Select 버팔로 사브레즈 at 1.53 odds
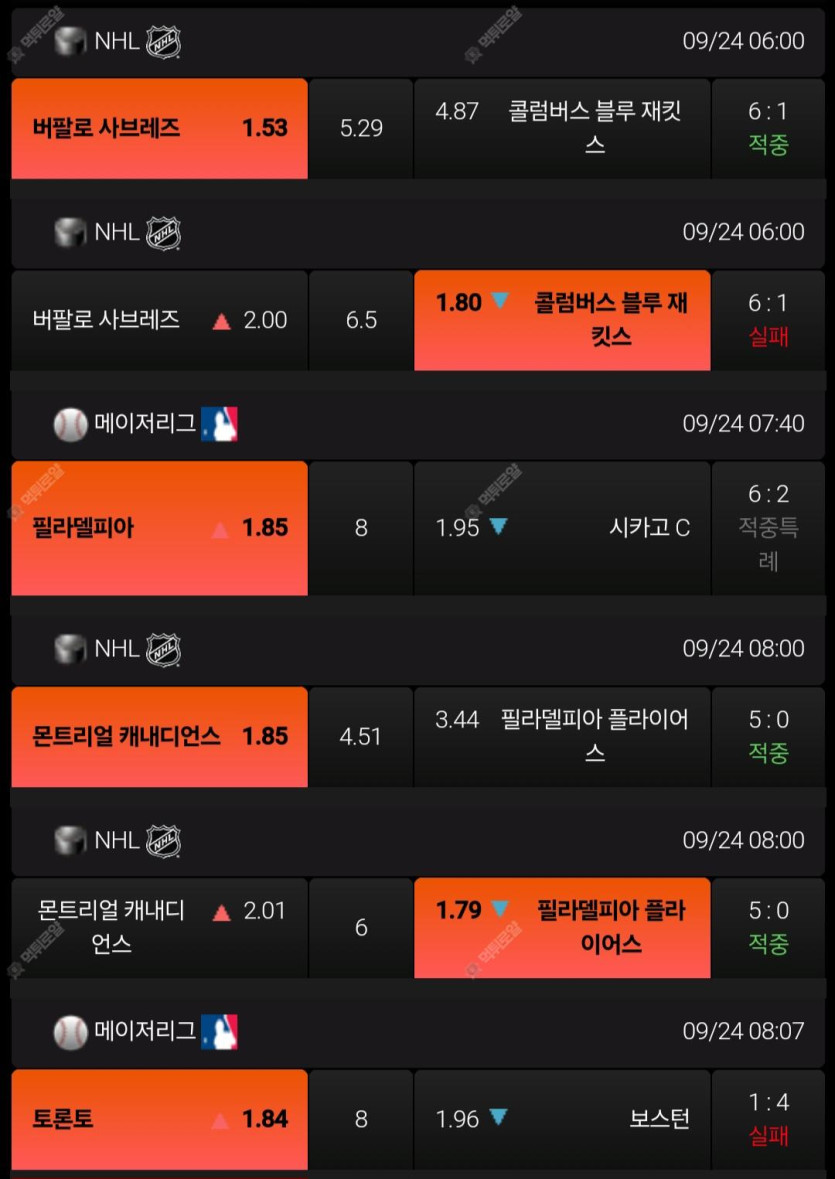Screen dimensions: 835x1179 (x=159, y=128)
